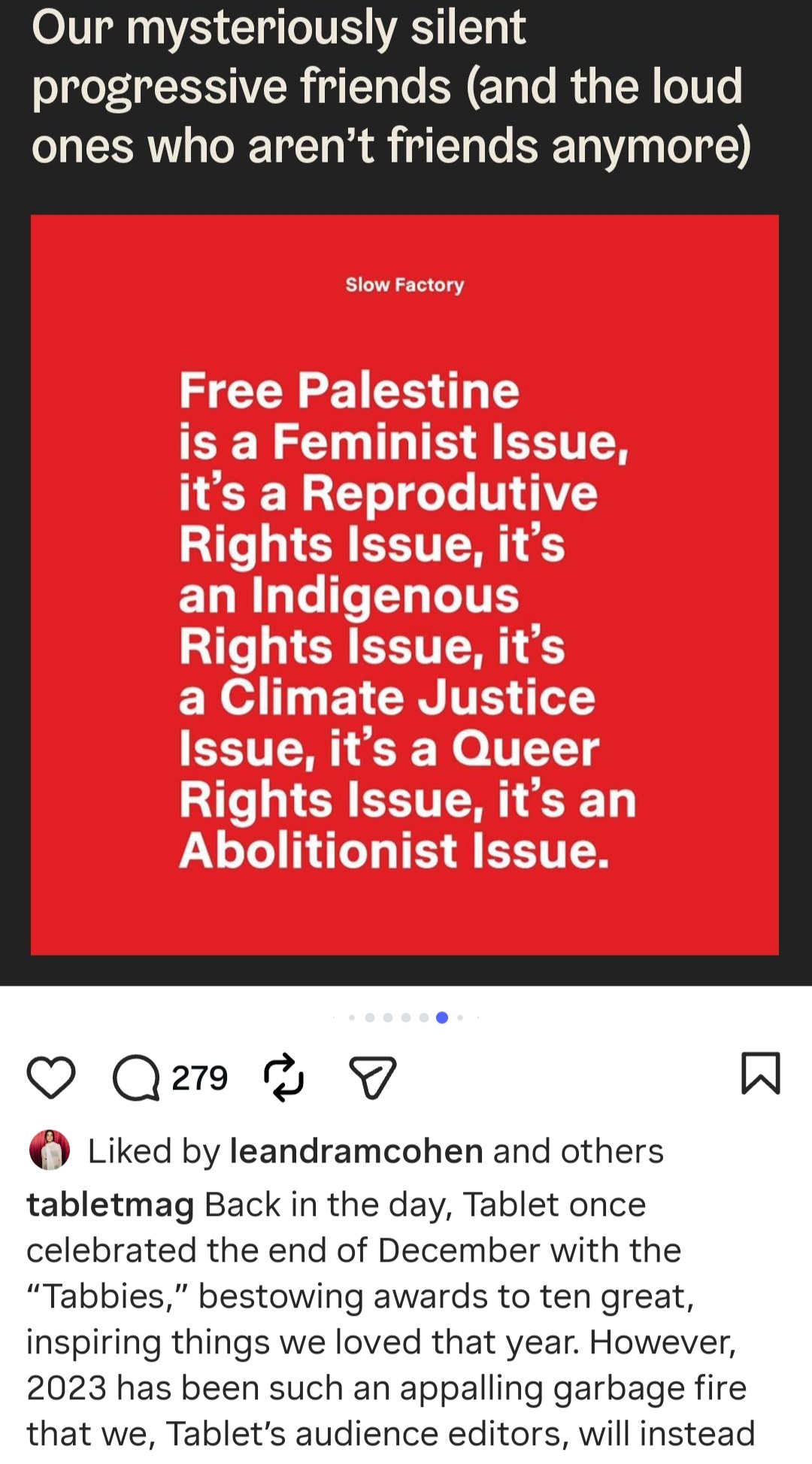812x1464 pixels.
Task: Repost this tabletmag post
Action: click(x=284, y=1078)
